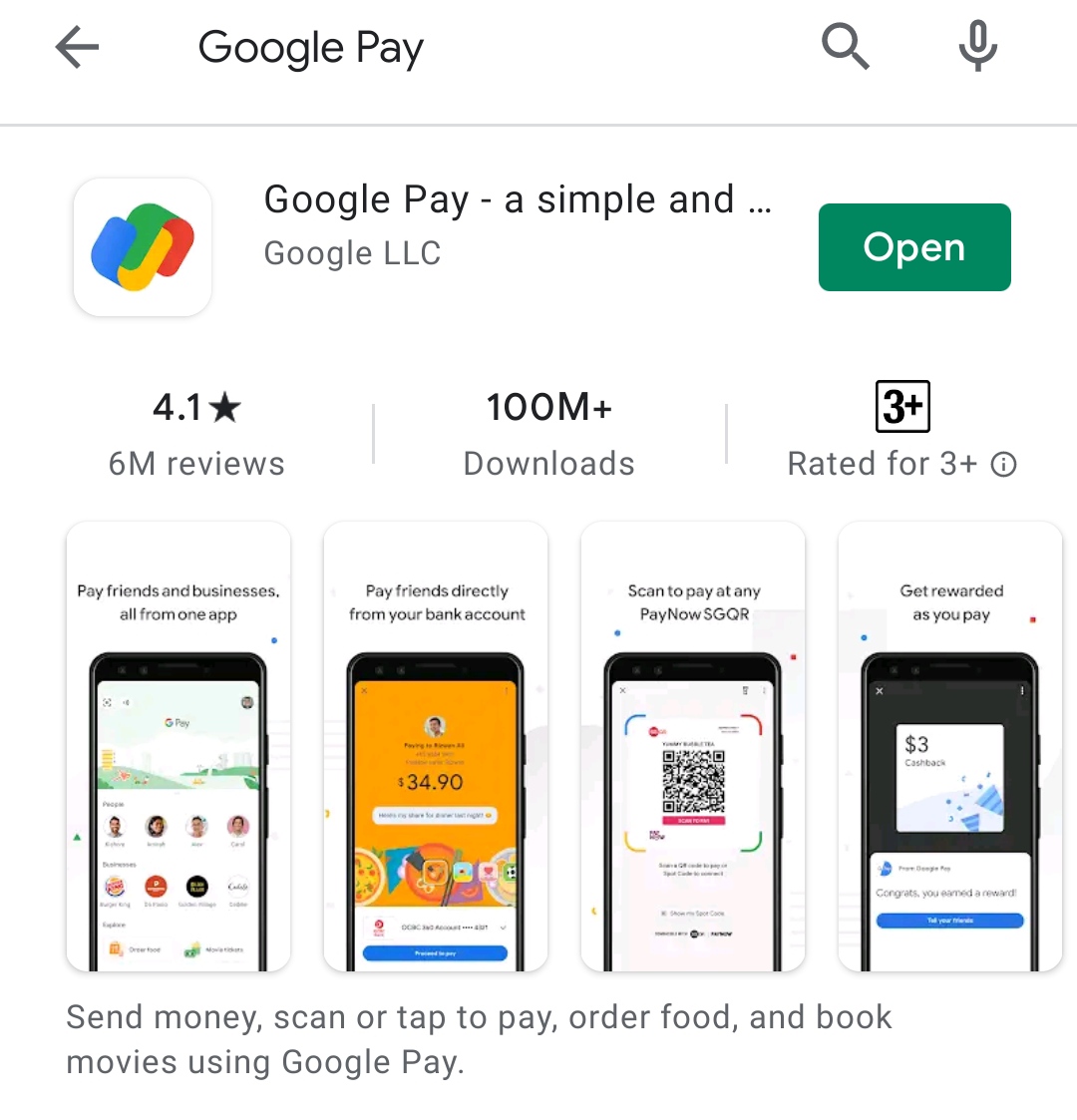Screen dimensions: 1077x1120
Task: View the 4.1 star reviews section
Action: coord(196,434)
